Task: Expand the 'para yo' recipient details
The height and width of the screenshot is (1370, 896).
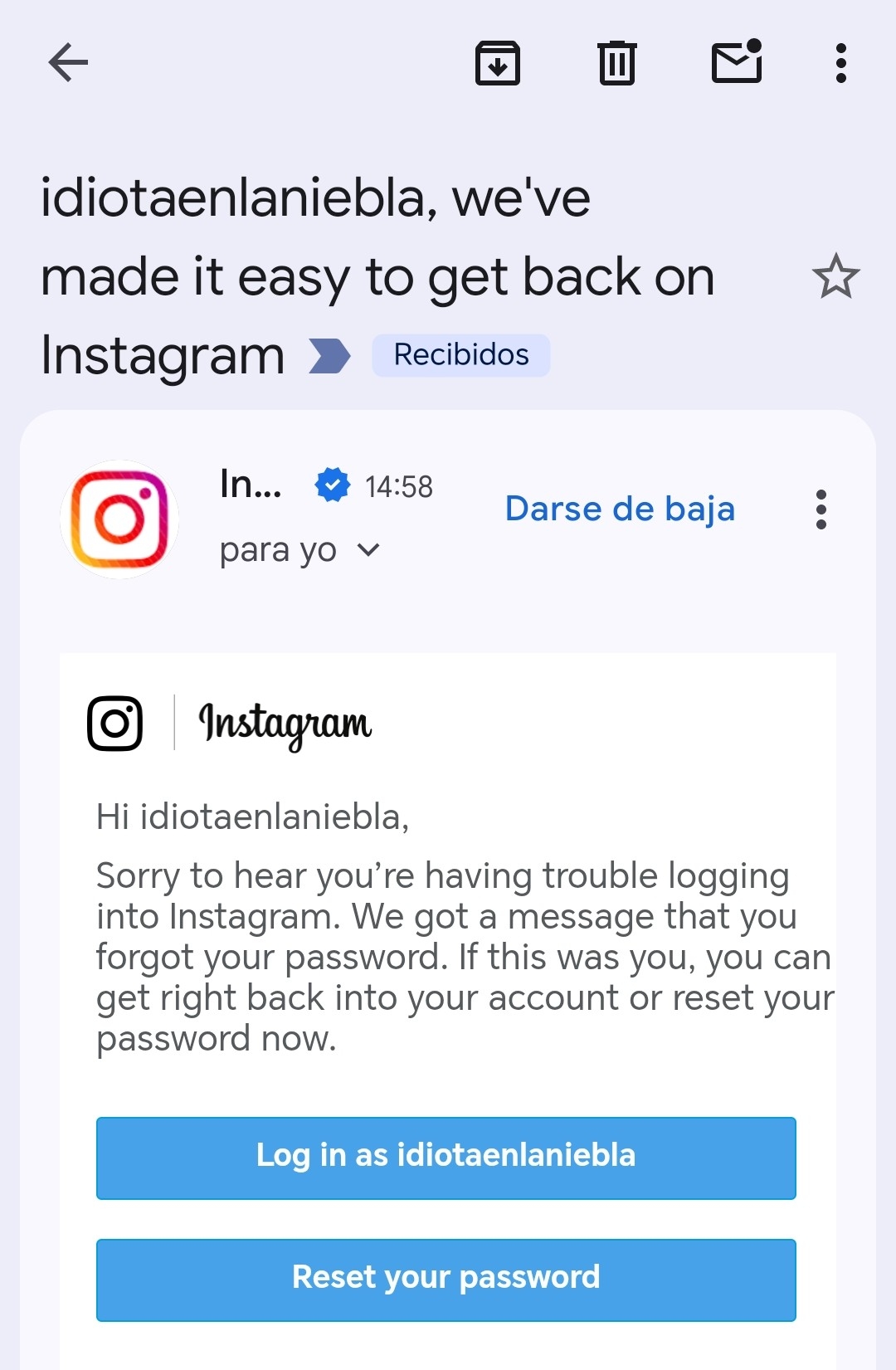Action: 368,549
